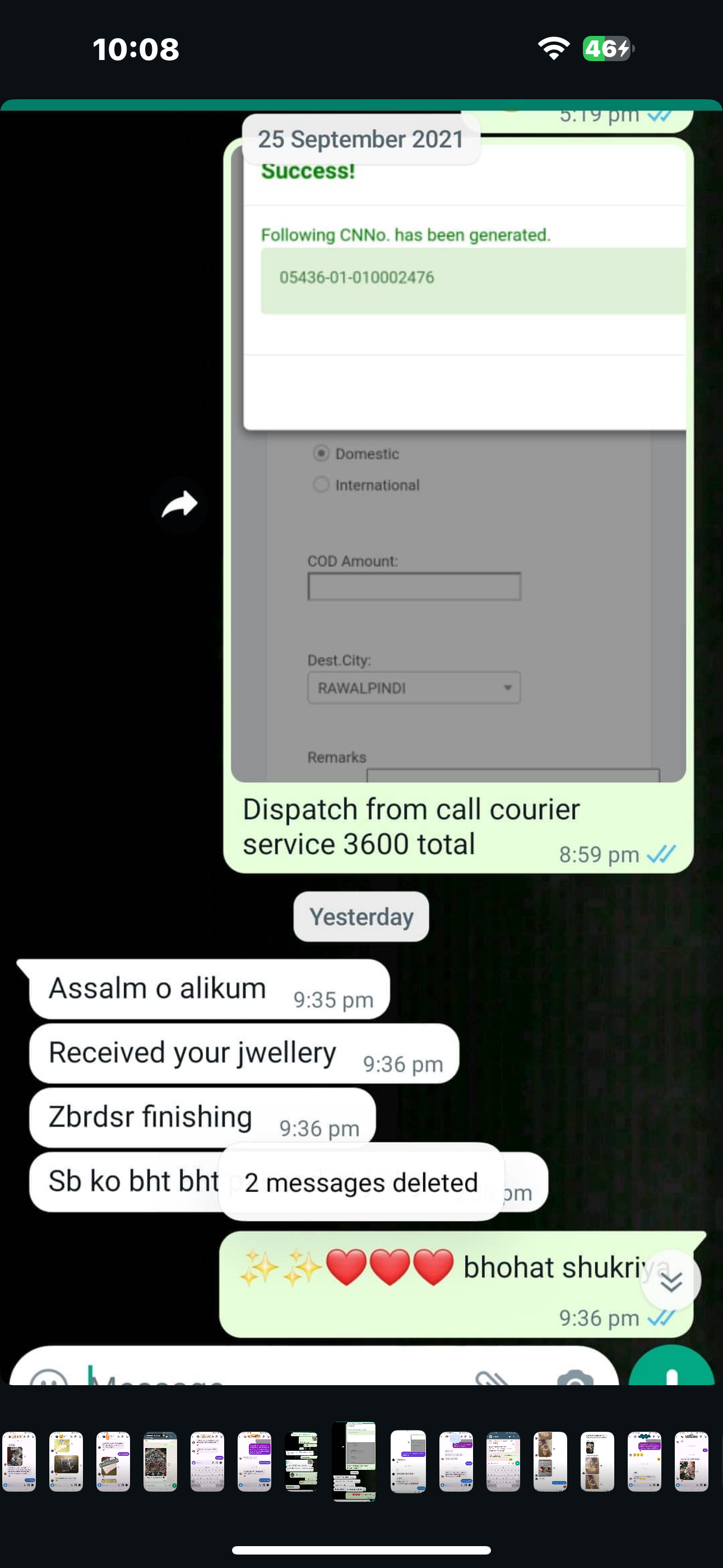Open the last thumbnail in the photo strip
This screenshot has width=723, height=1568.
692,1461
